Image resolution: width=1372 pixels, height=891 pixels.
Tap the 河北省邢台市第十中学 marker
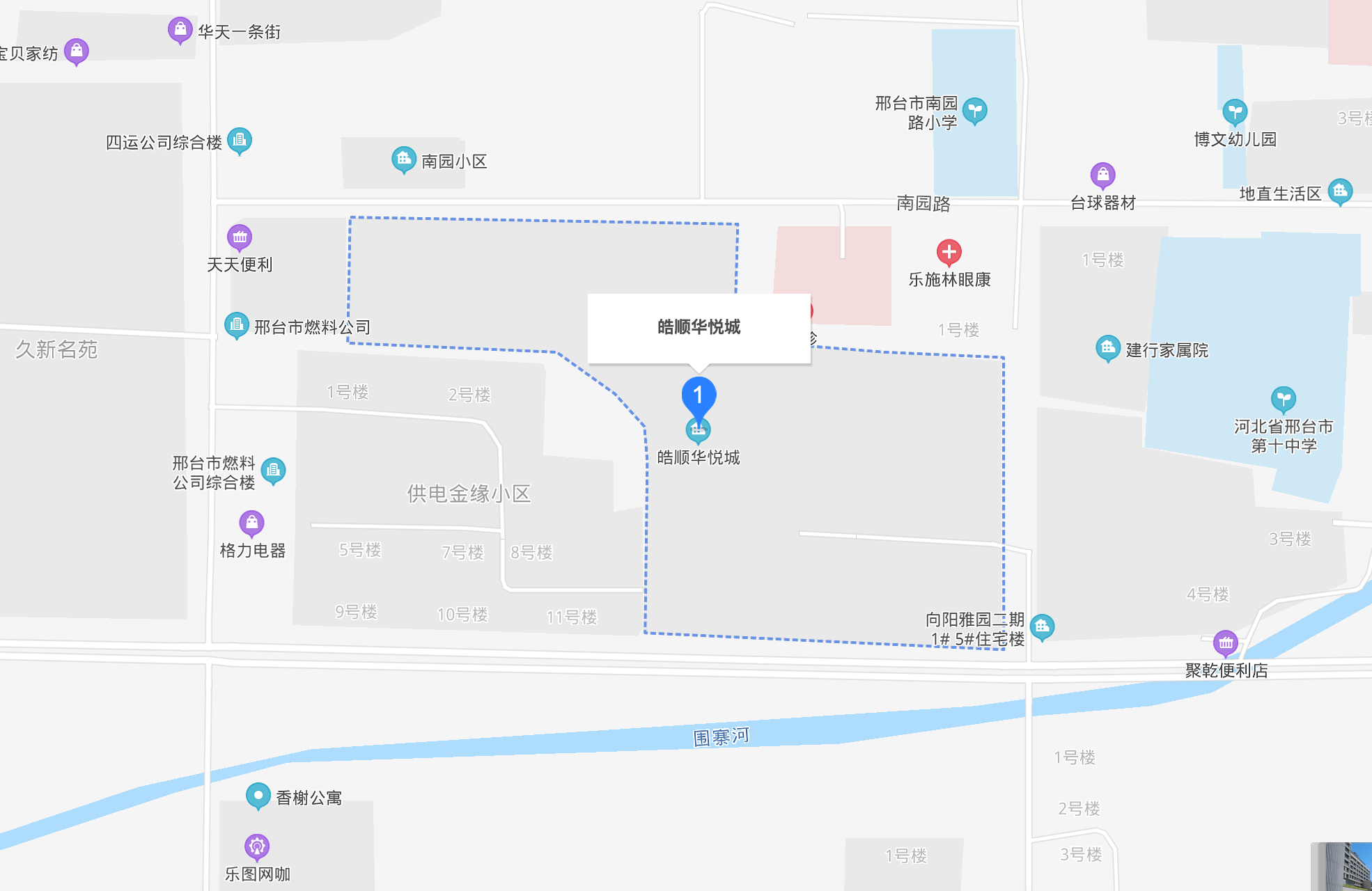(1283, 400)
